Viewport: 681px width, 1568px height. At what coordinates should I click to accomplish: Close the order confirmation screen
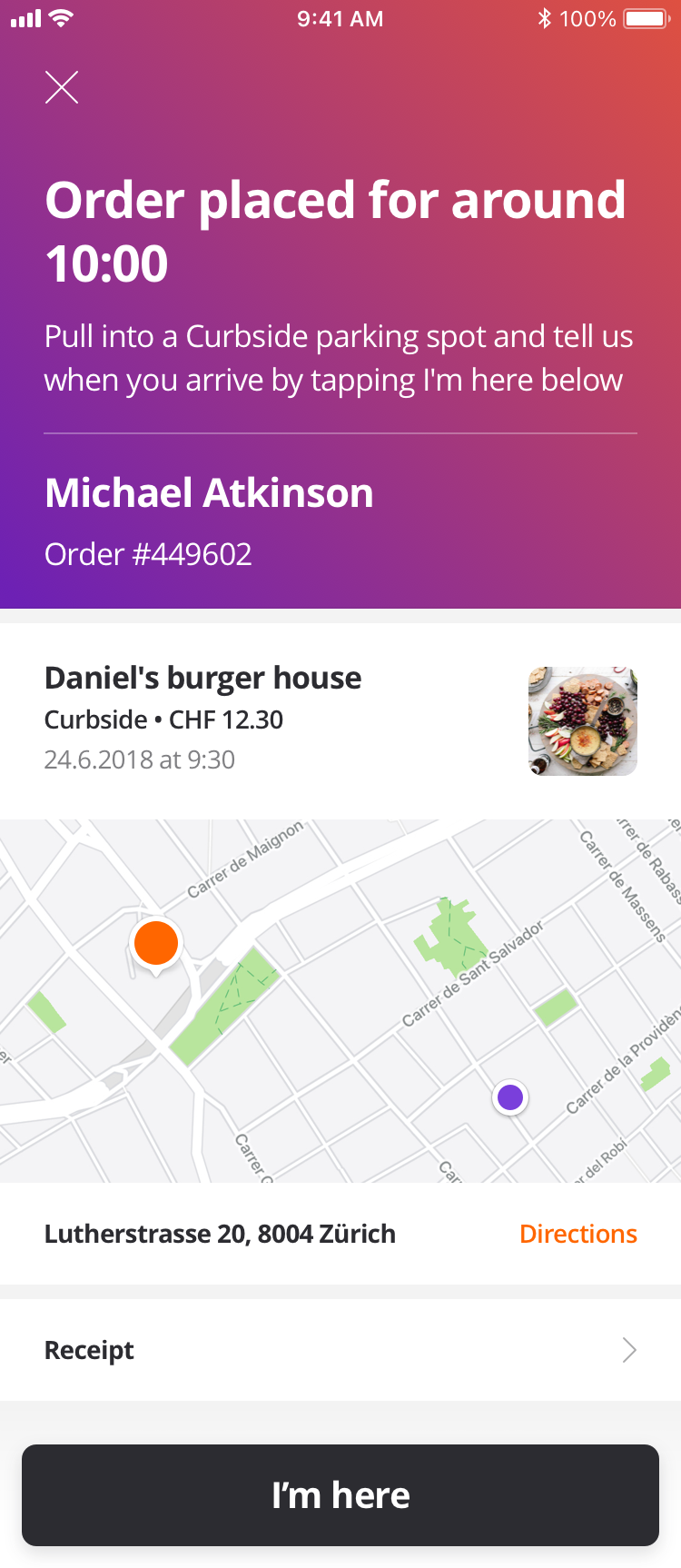point(62,87)
